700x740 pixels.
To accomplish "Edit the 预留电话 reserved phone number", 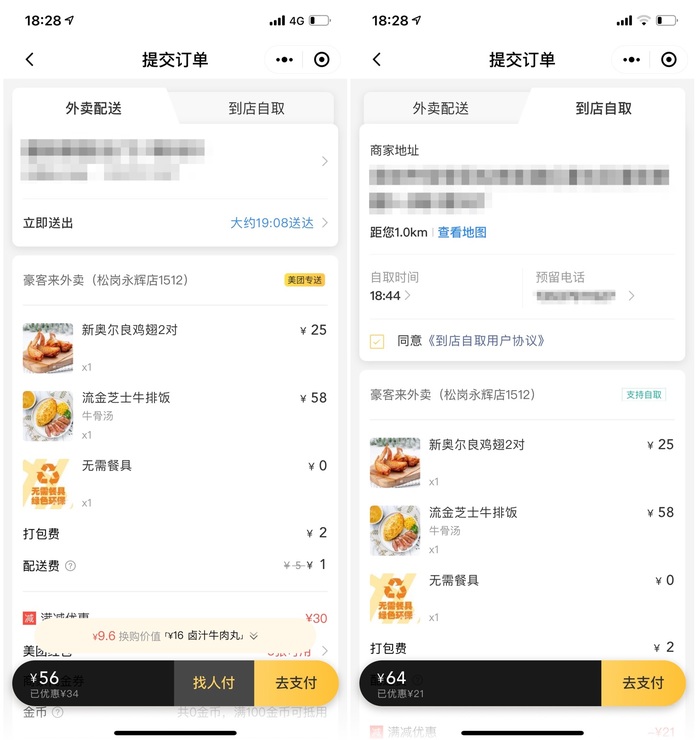I will click(x=590, y=296).
